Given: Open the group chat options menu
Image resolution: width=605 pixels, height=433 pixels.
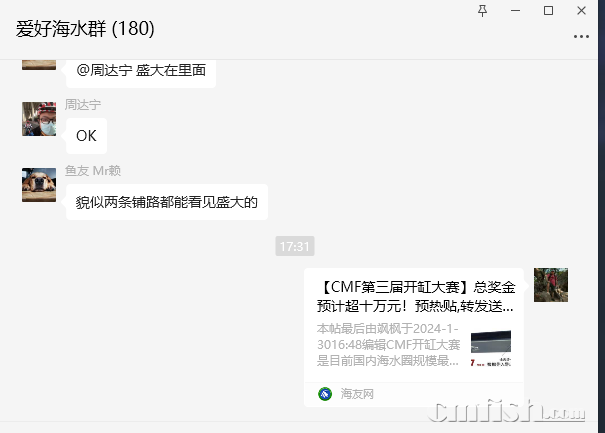Looking at the screenshot, I should pos(581,36).
